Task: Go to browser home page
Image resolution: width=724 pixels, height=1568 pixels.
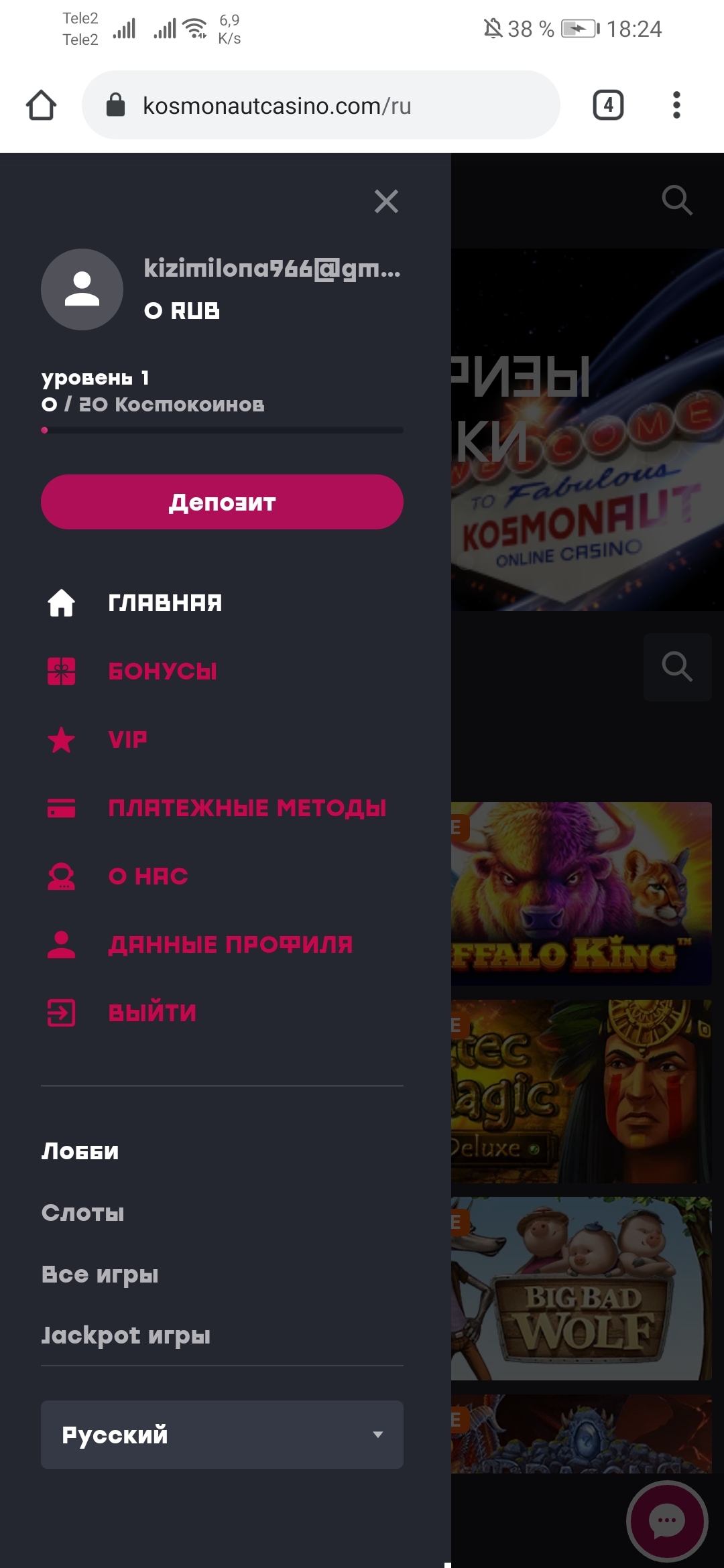Action: coord(41,105)
